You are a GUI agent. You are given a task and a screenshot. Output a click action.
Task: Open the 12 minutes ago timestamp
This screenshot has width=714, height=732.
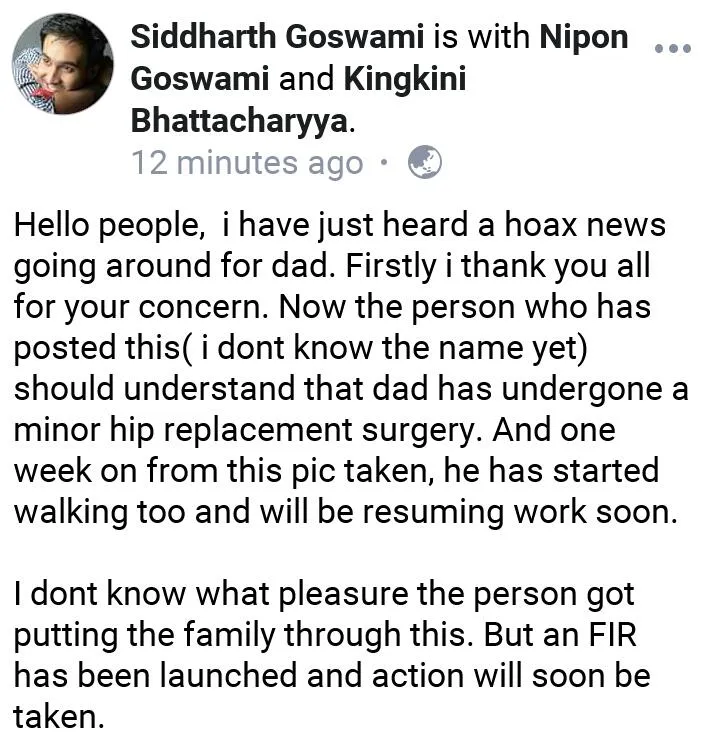point(247,163)
